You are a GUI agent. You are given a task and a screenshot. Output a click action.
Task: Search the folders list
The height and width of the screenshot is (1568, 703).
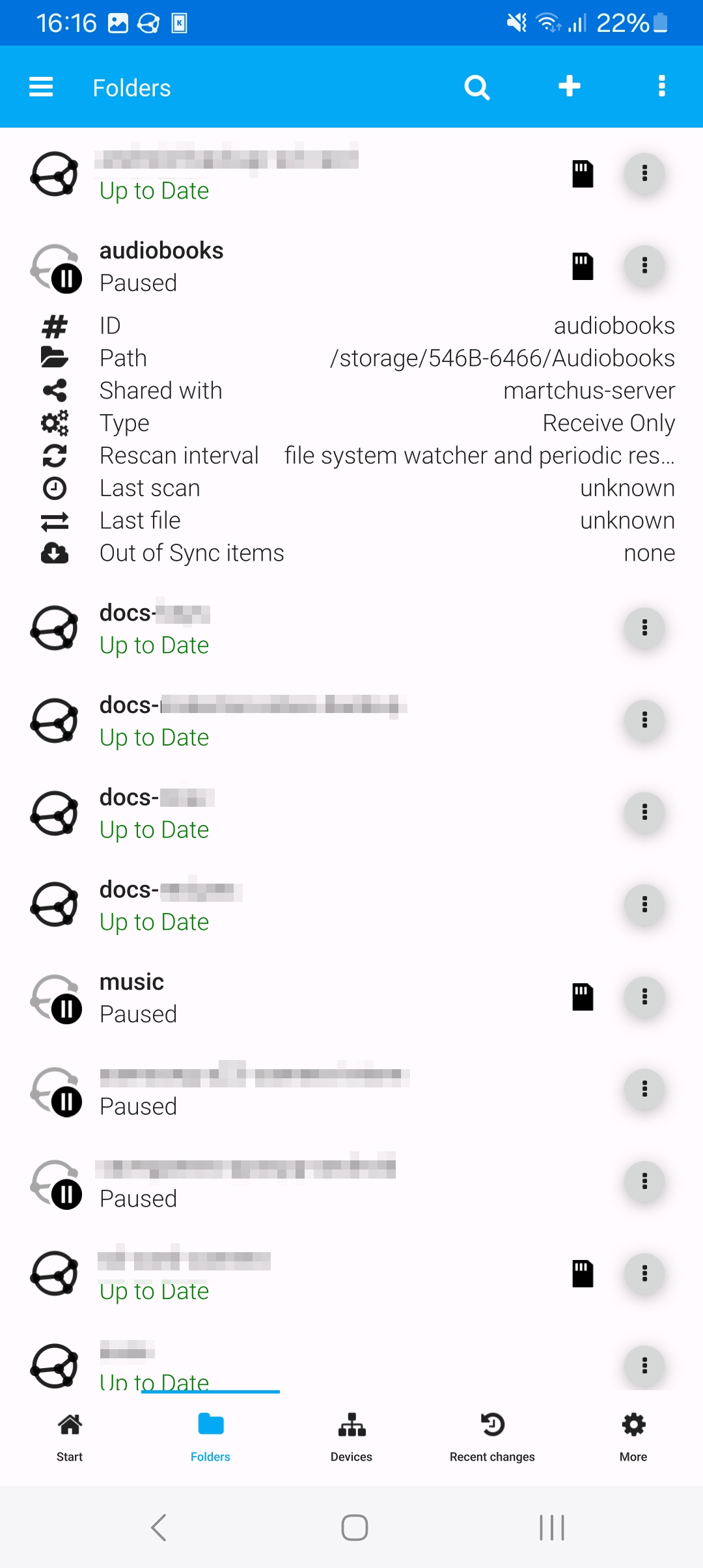[476, 87]
